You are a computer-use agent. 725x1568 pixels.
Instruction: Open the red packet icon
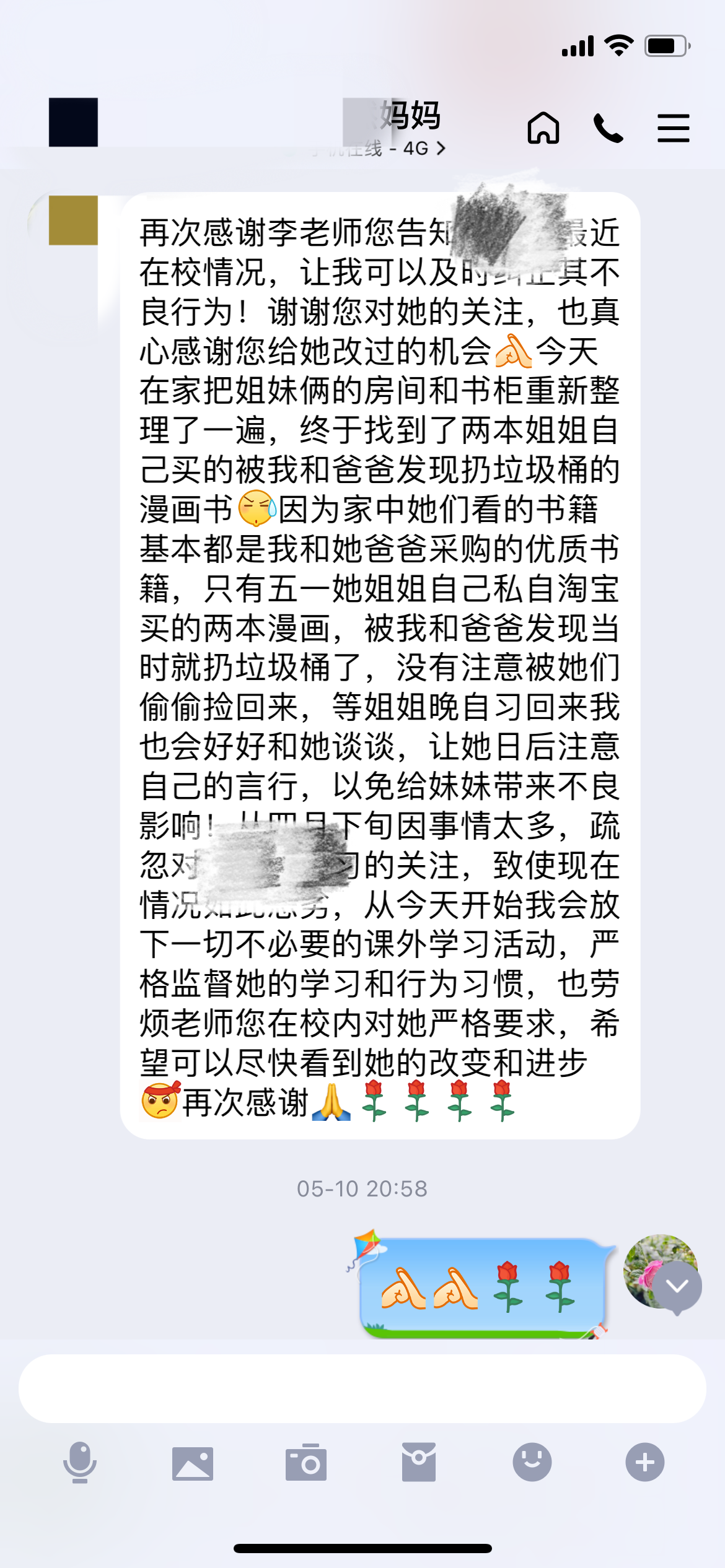[419, 1462]
